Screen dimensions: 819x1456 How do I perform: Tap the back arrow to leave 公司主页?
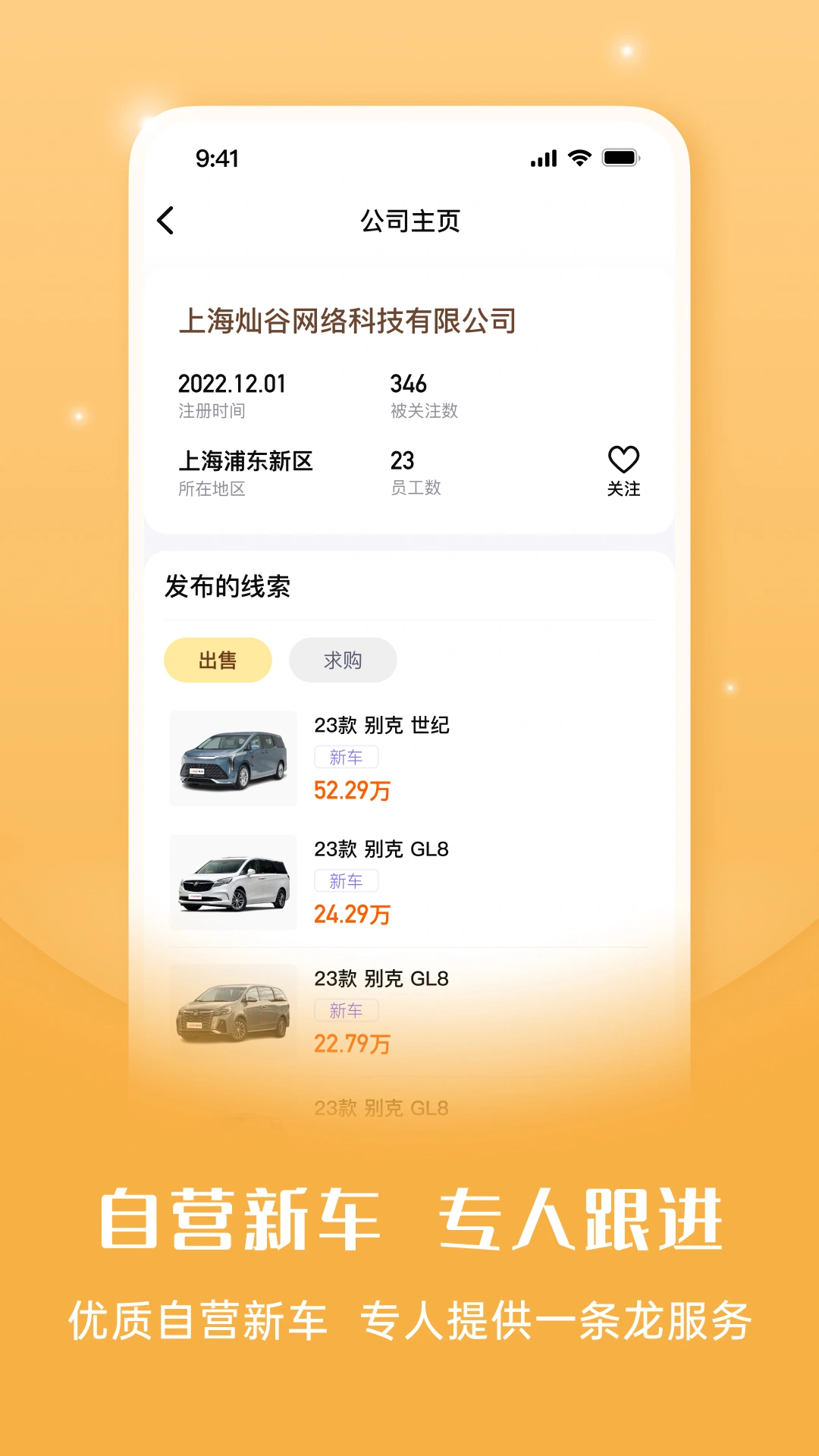[x=165, y=221]
